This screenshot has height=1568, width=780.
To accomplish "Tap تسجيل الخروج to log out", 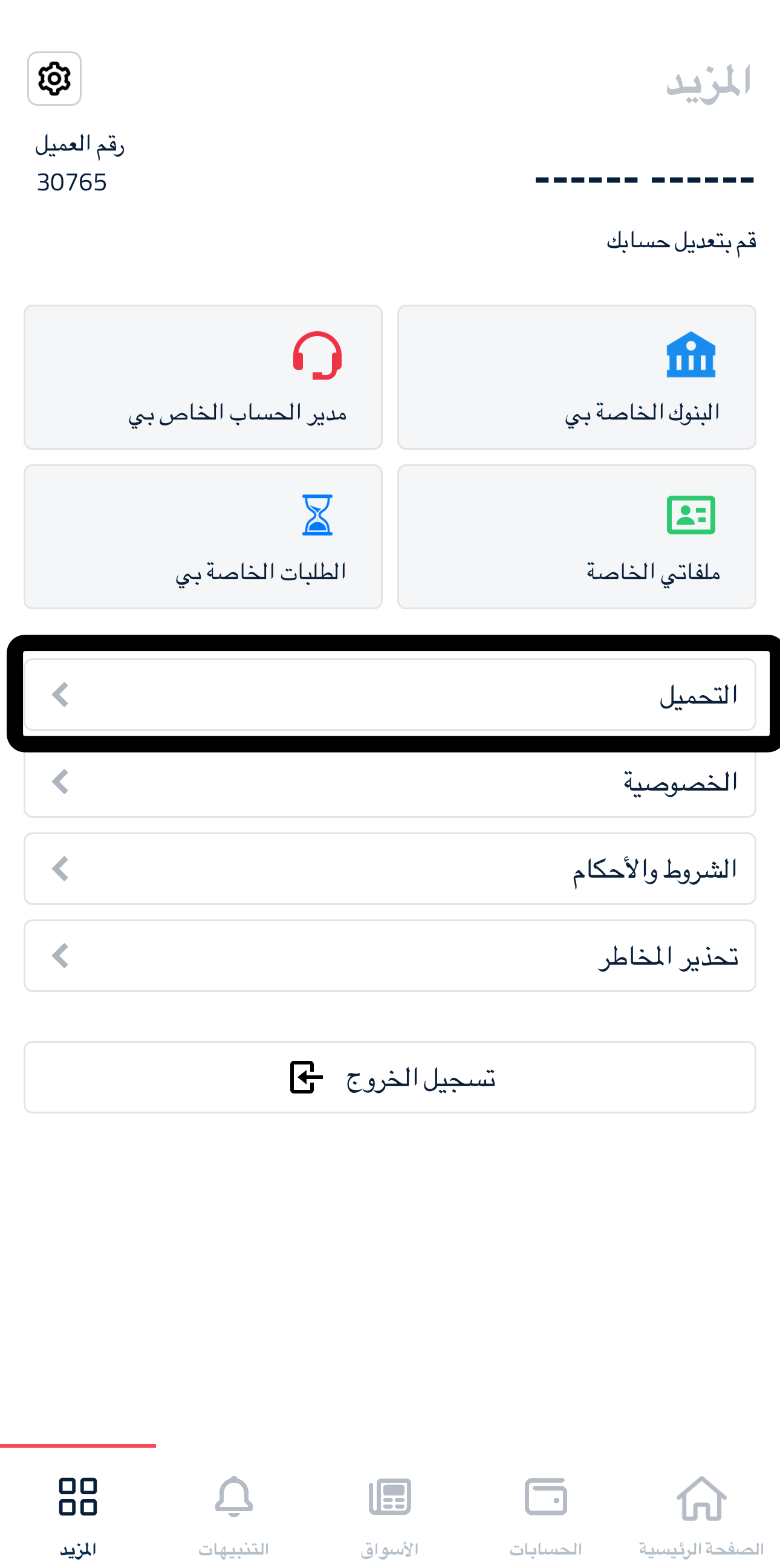I will pyautogui.click(x=389, y=1077).
